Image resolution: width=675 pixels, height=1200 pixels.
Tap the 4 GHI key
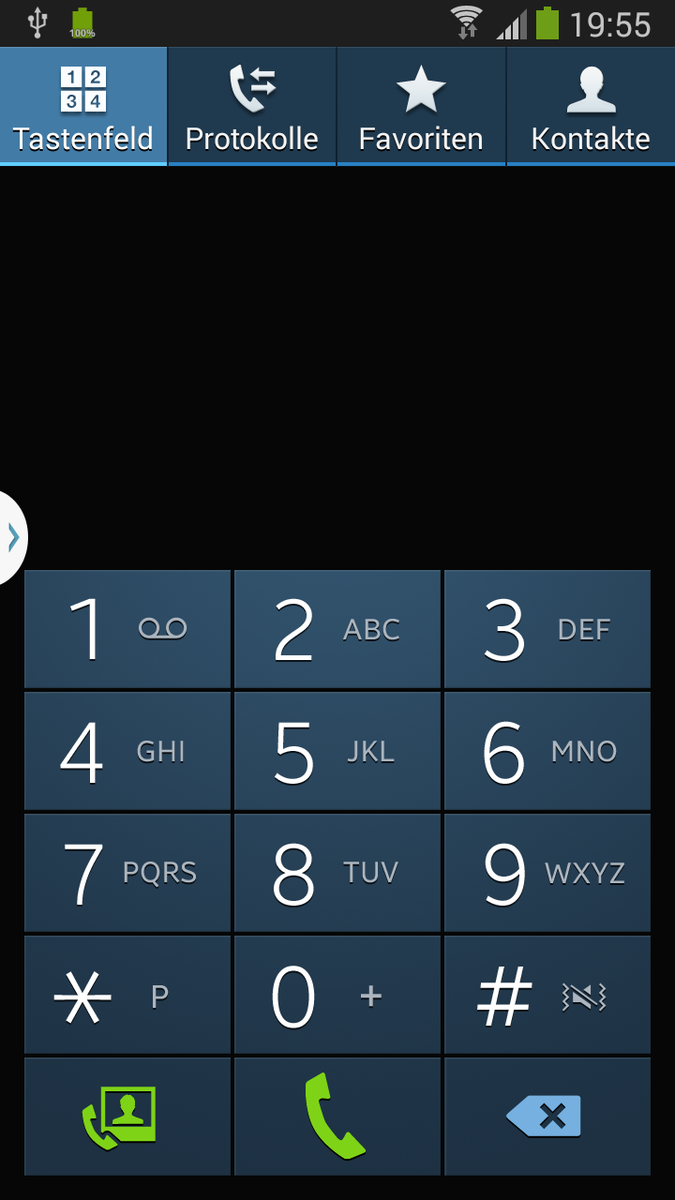tap(127, 751)
